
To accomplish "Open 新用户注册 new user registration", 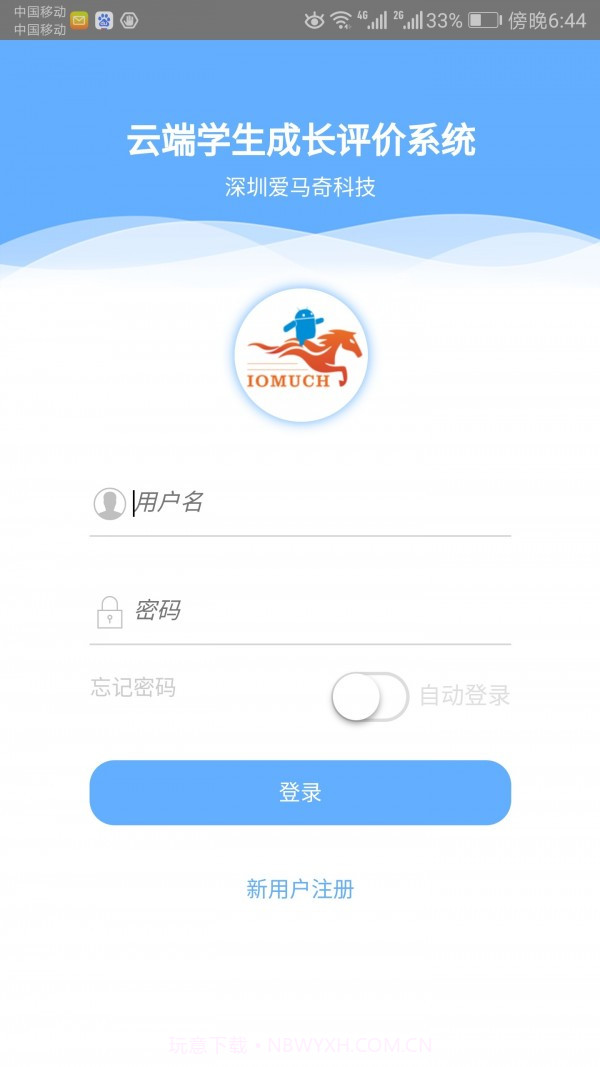I will pyautogui.click(x=300, y=889).
